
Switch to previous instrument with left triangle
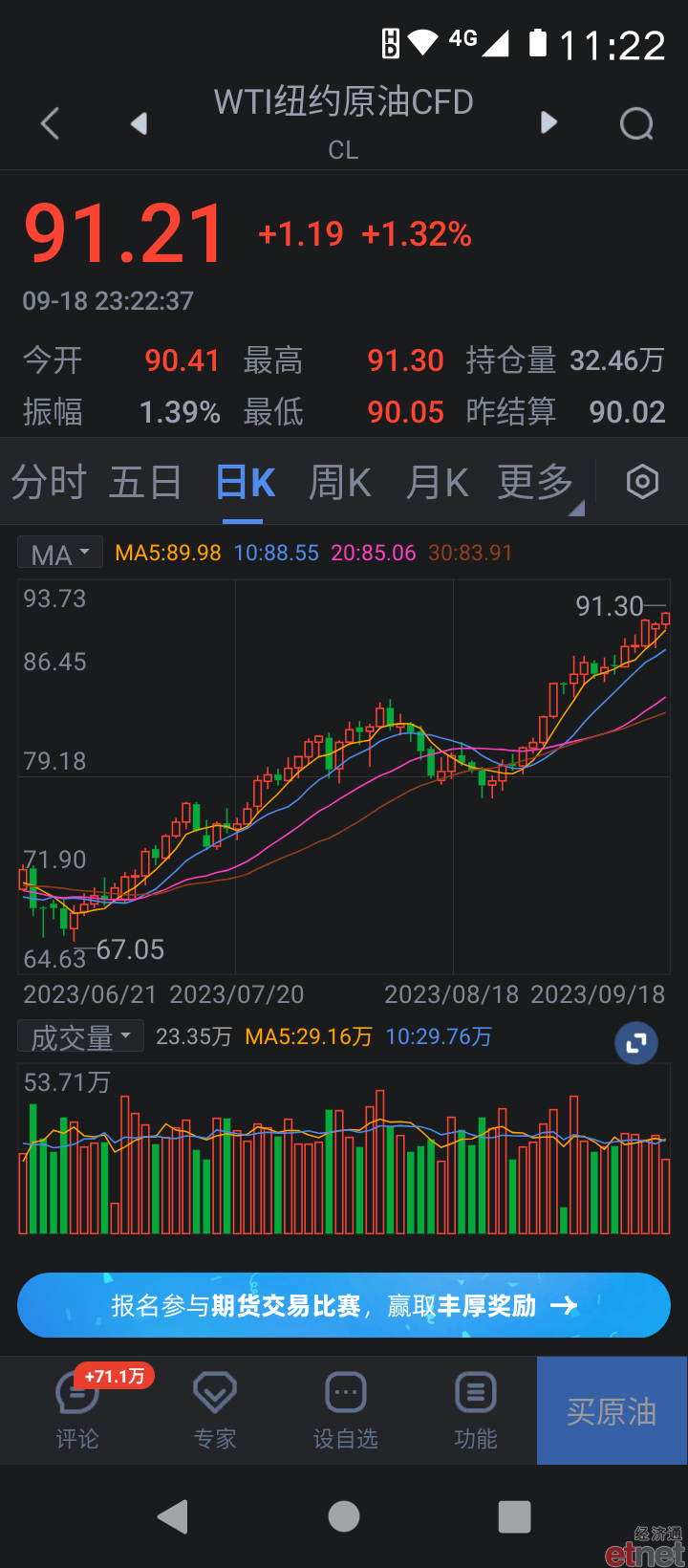click(140, 123)
